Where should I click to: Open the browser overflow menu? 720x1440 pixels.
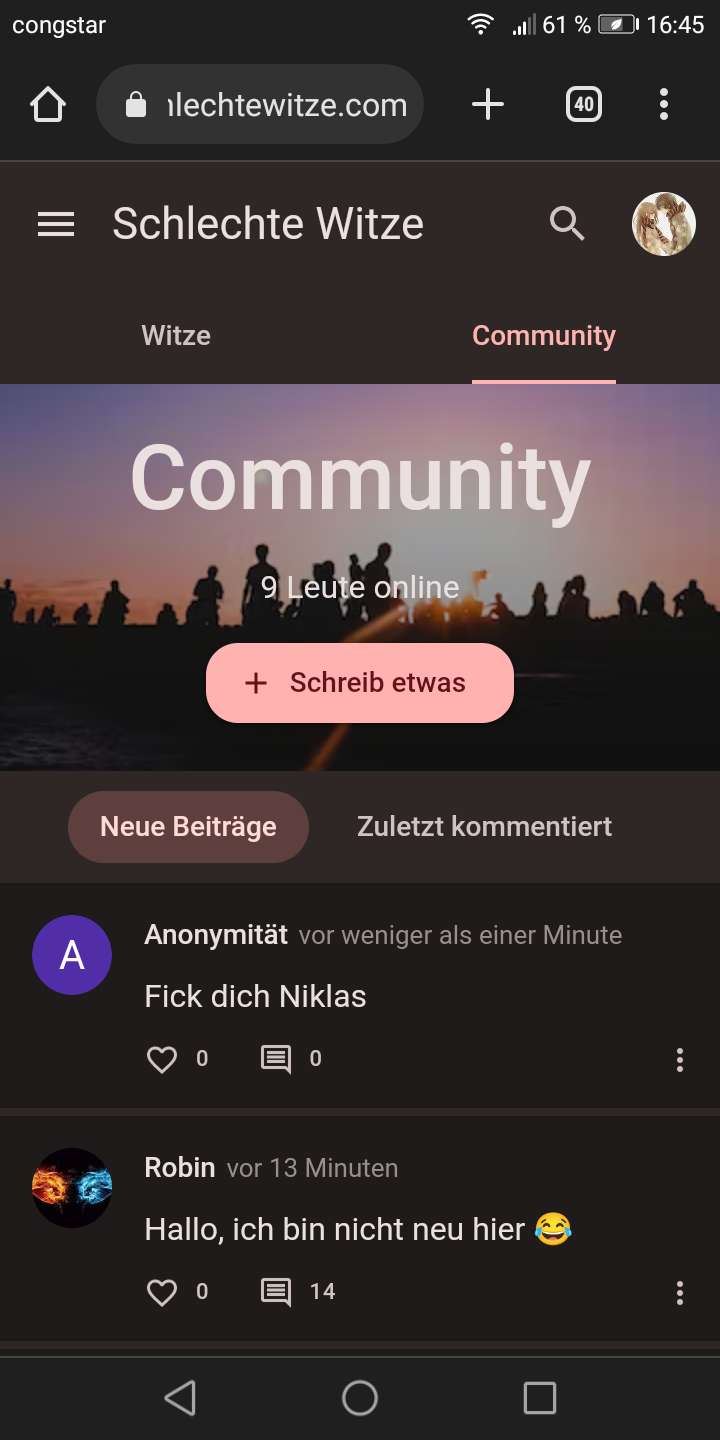(664, 105)
